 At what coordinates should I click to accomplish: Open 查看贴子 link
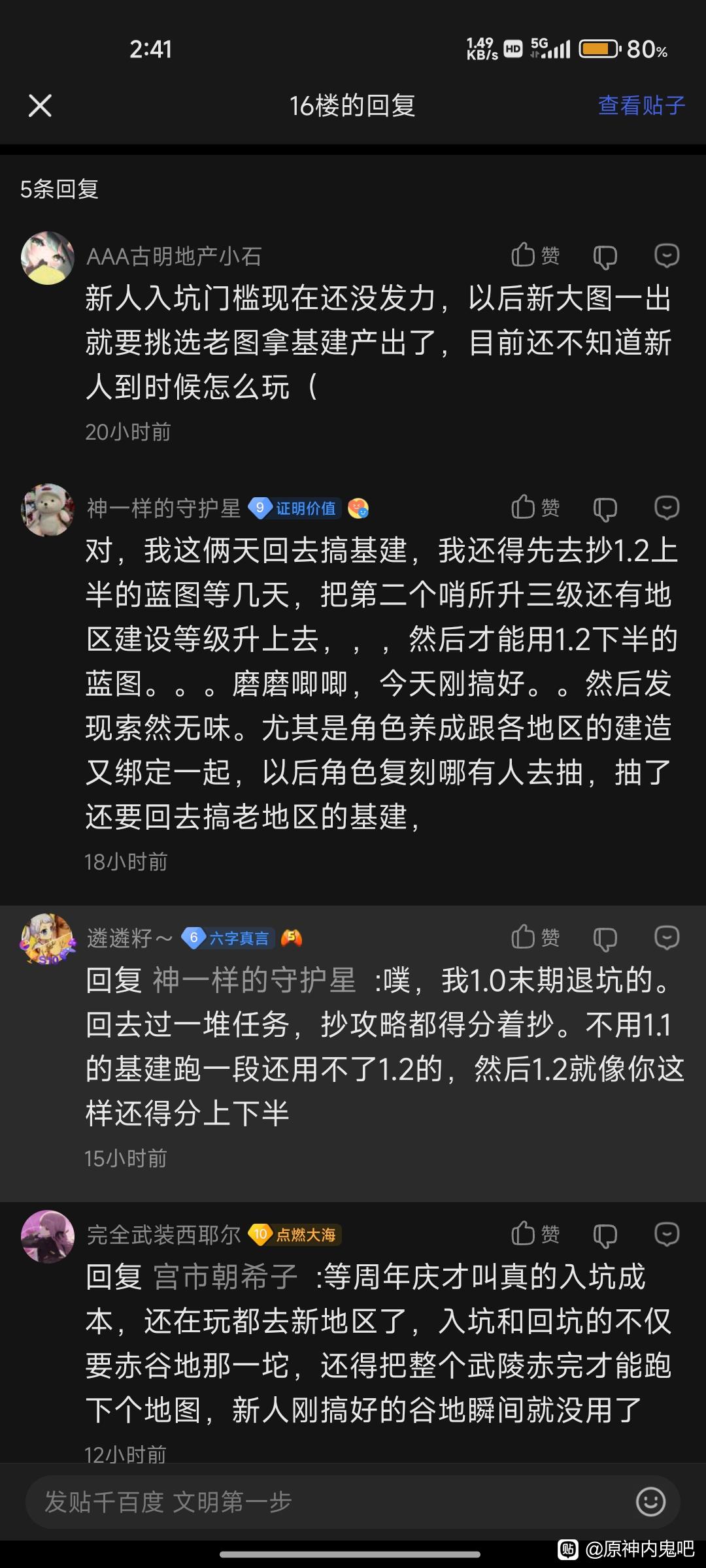pos(641,105)
